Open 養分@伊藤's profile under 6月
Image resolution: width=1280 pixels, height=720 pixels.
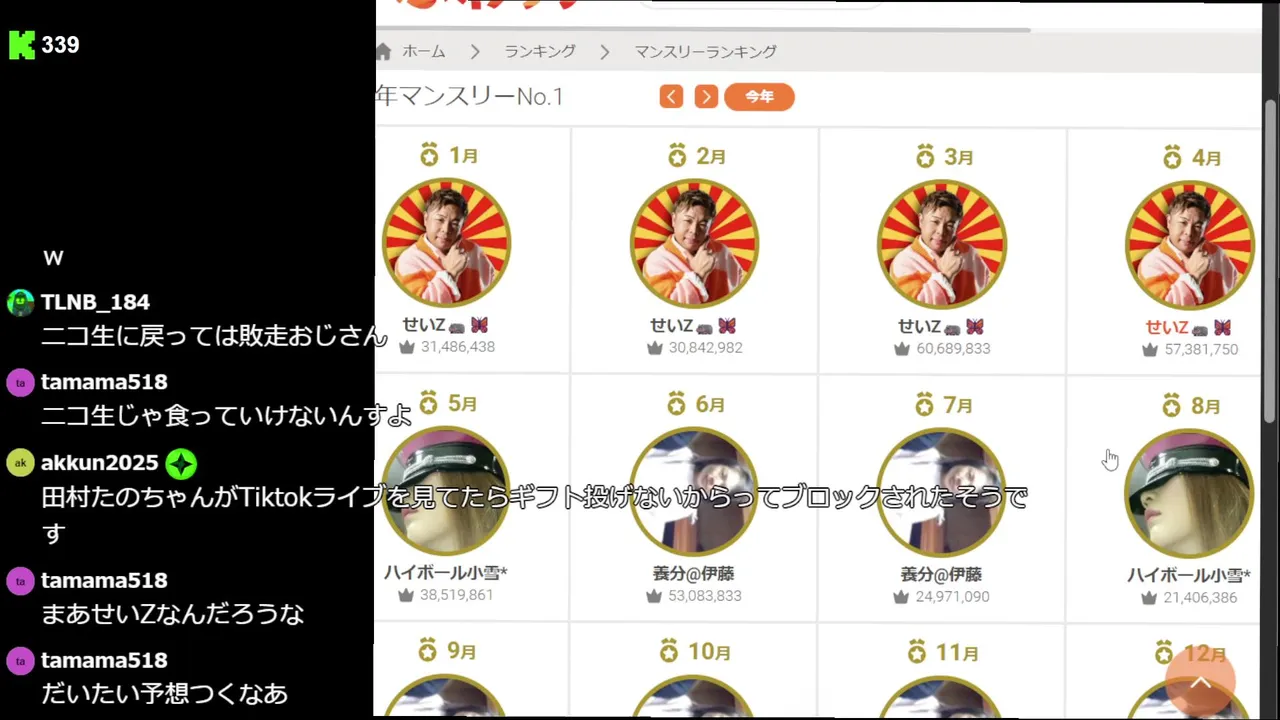click(694, 492)
